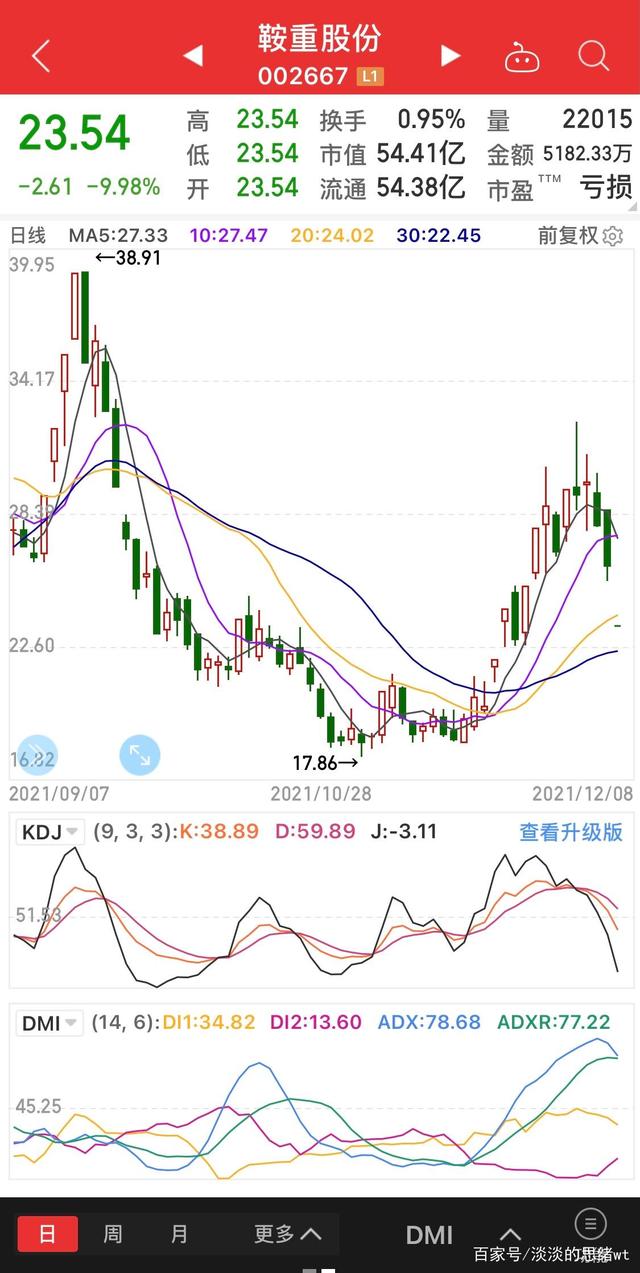Screen dimensions: 640x1273
Task: Switch to the 月 monthly chart
Action: coord(179,1234)
